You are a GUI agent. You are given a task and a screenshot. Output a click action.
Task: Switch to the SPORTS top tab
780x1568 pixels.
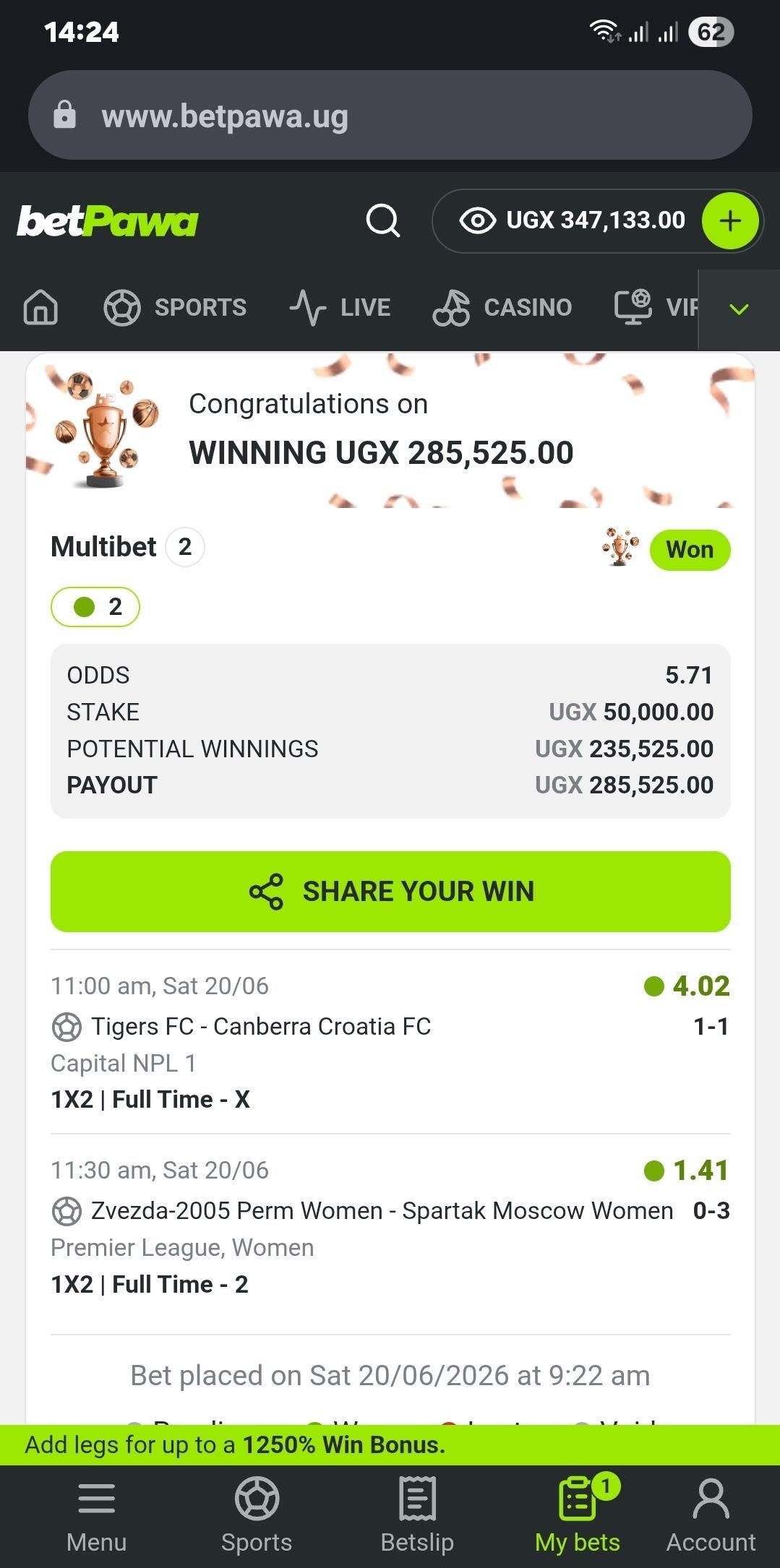pyautogui.click(x=175, y=307)
